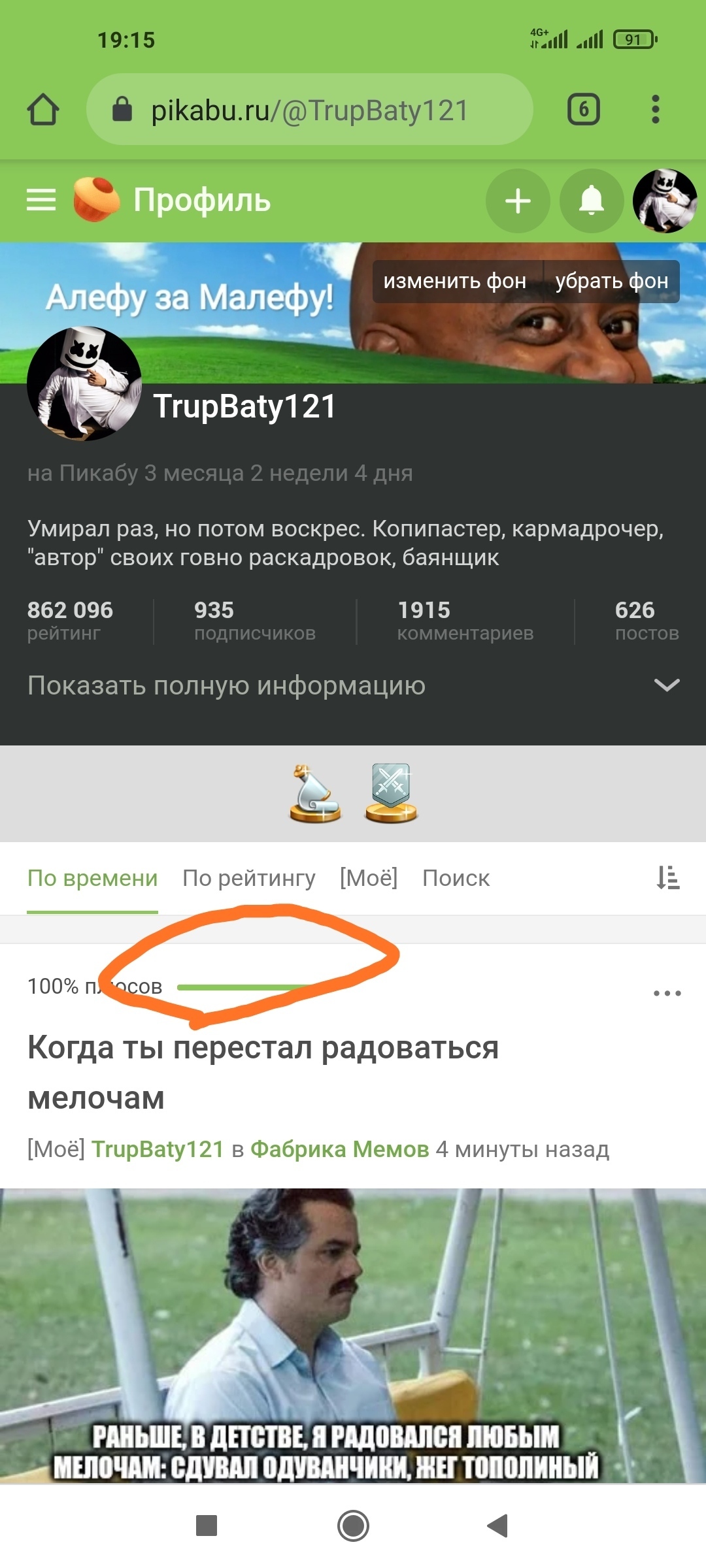Open the scroll achievement badge
Image resolution: width=706 pixels, height=1568 pixels.
point(315,794)
